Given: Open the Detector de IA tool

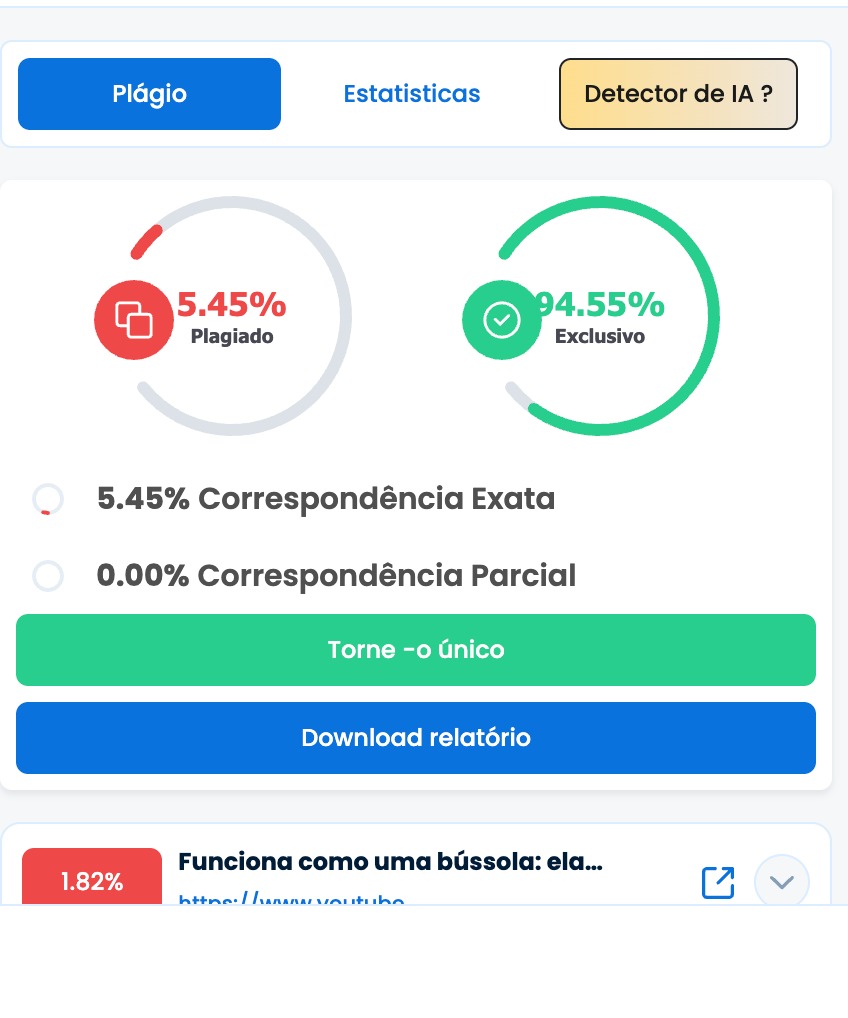Looking at the screenshot, I should pos(678,94).
